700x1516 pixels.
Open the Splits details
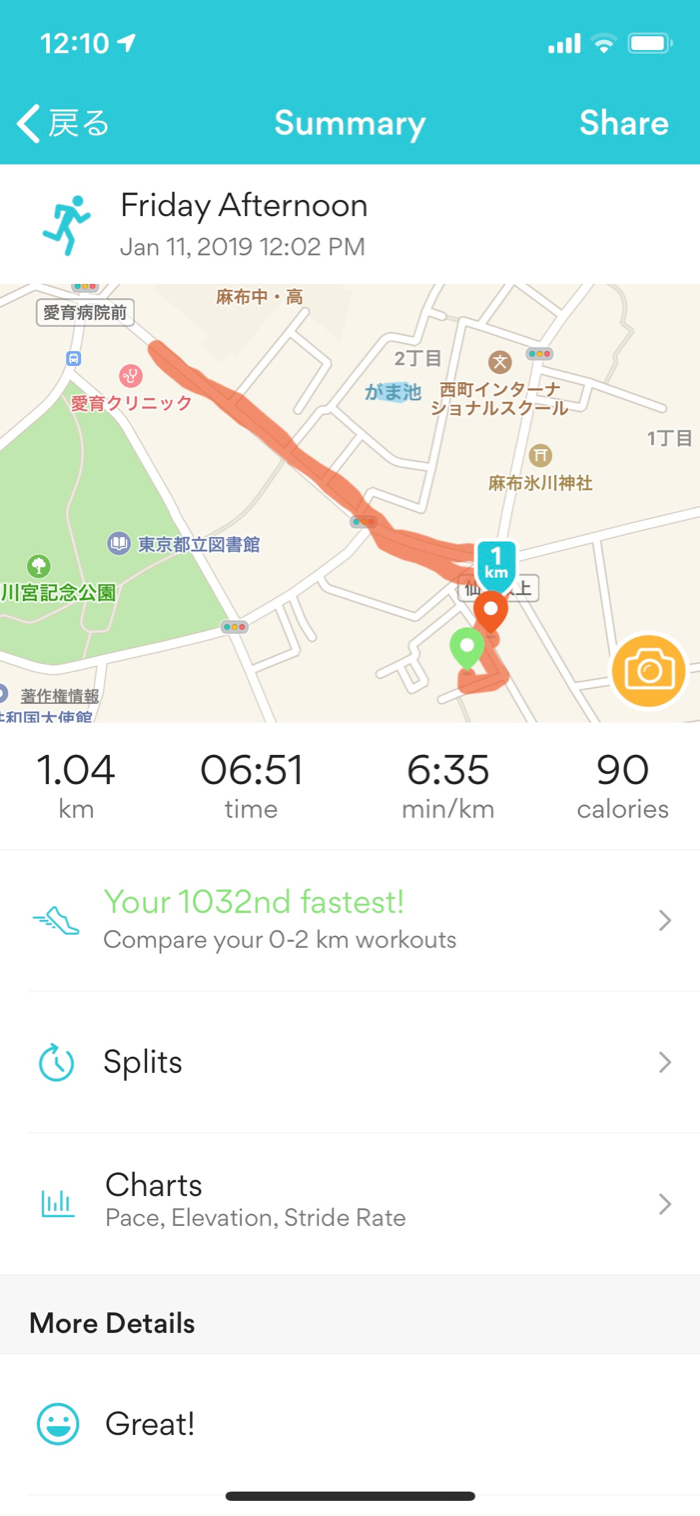click(350, 1062)
